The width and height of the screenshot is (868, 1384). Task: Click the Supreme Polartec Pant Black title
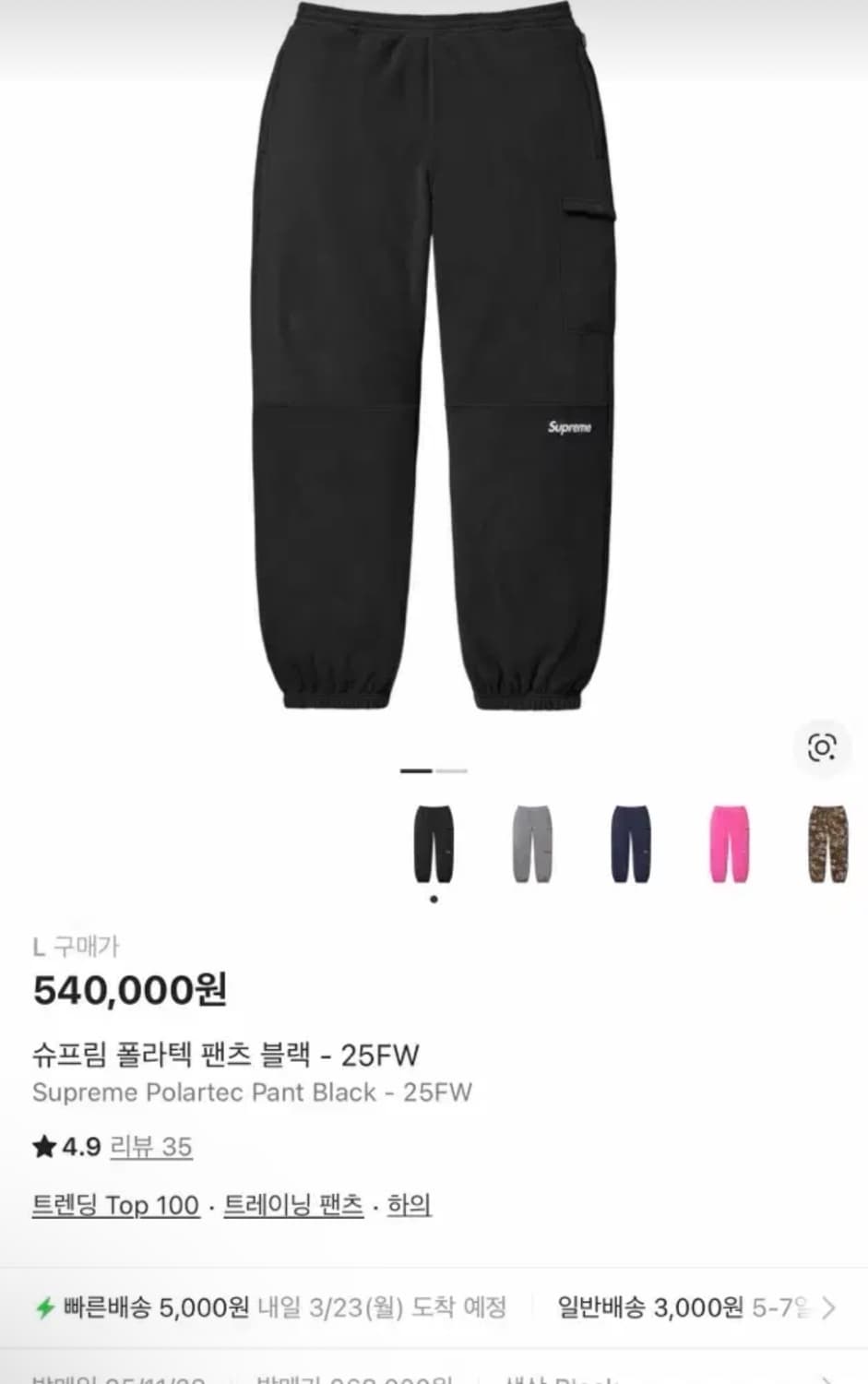[x=251, y=1093]
